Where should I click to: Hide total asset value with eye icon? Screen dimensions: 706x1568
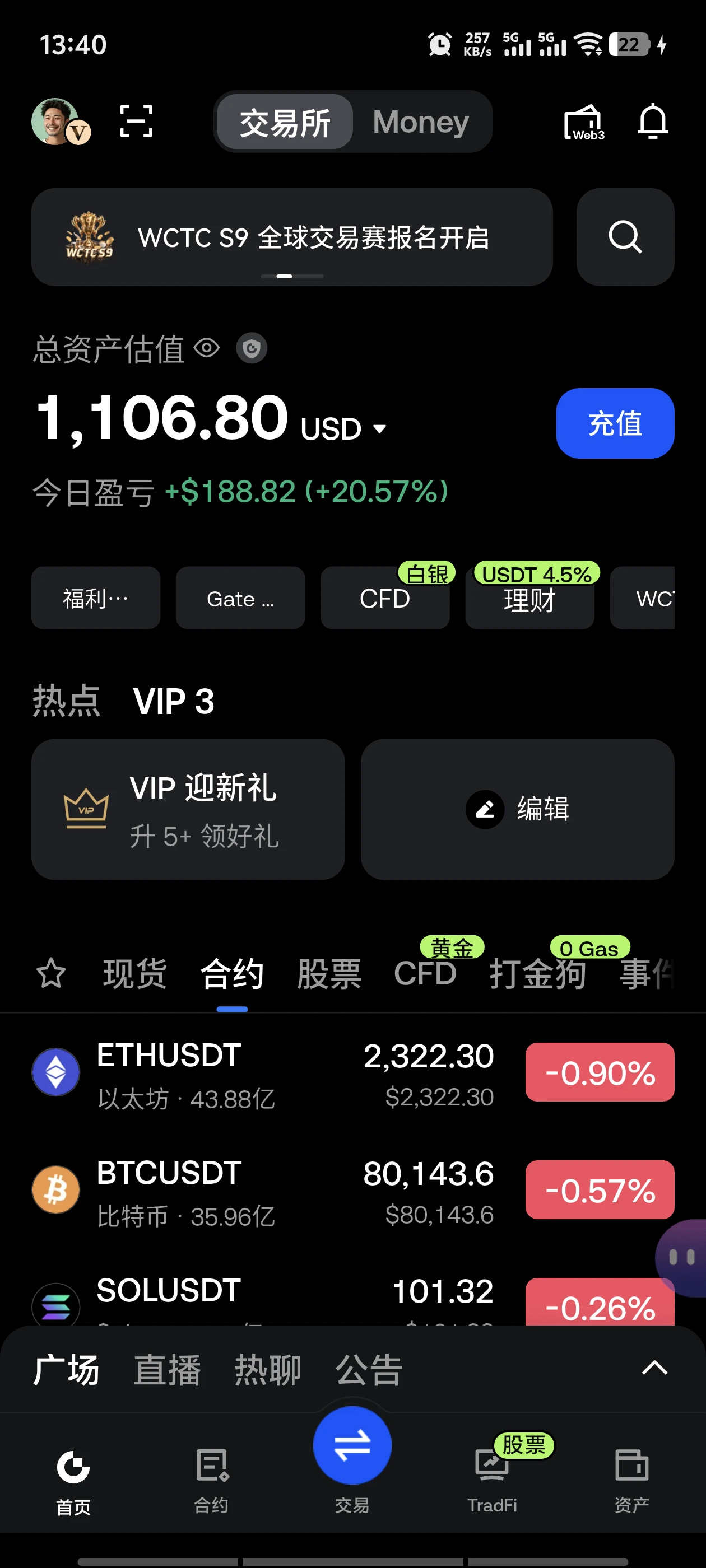(x=207, y=348)
